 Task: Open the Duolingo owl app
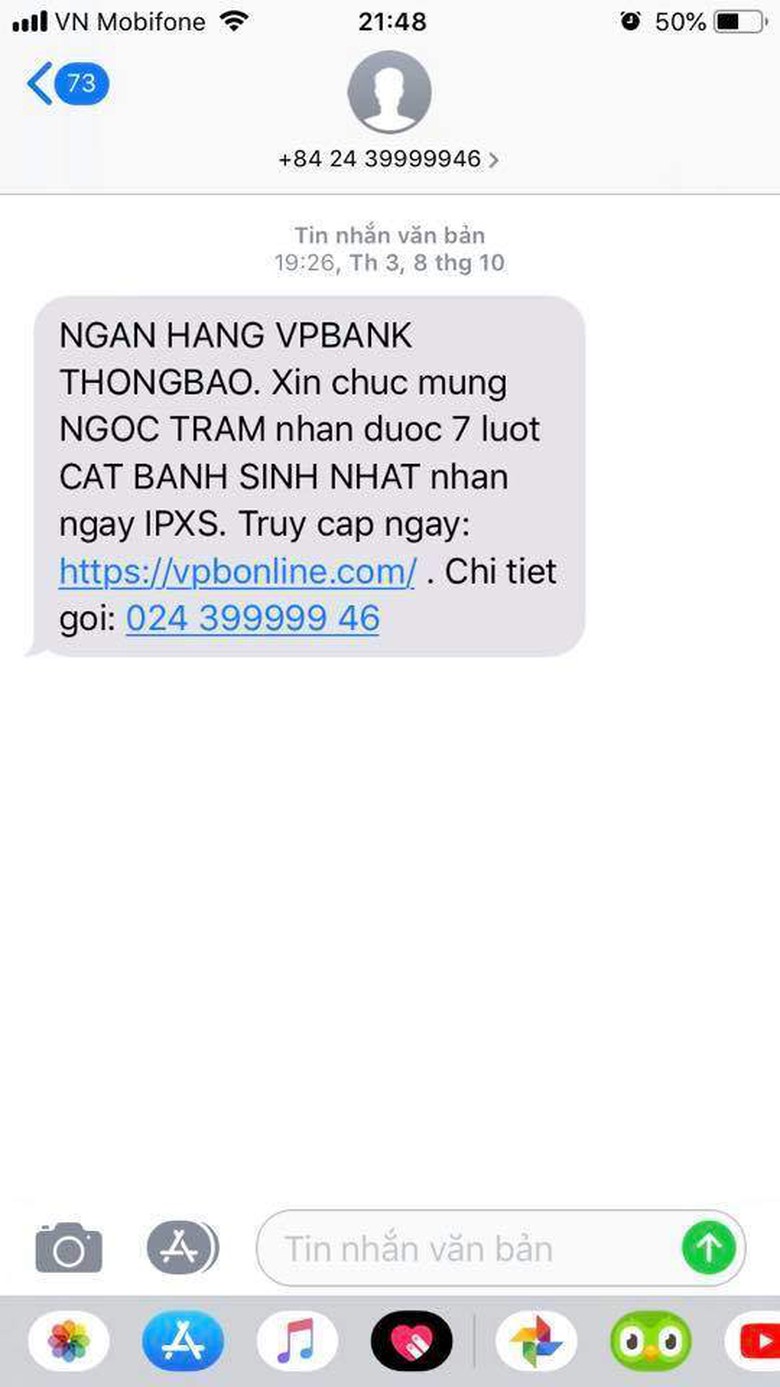click(651, 1340)
